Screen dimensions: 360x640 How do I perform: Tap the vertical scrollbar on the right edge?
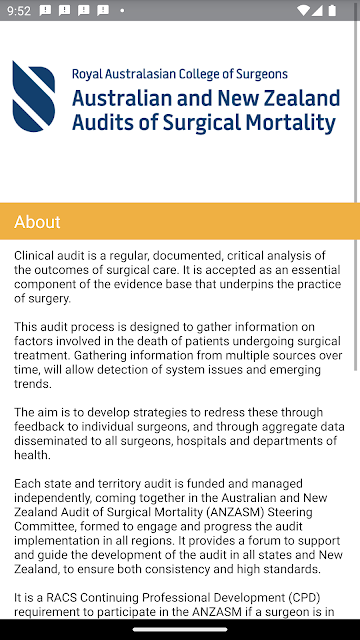click(358, 195)
